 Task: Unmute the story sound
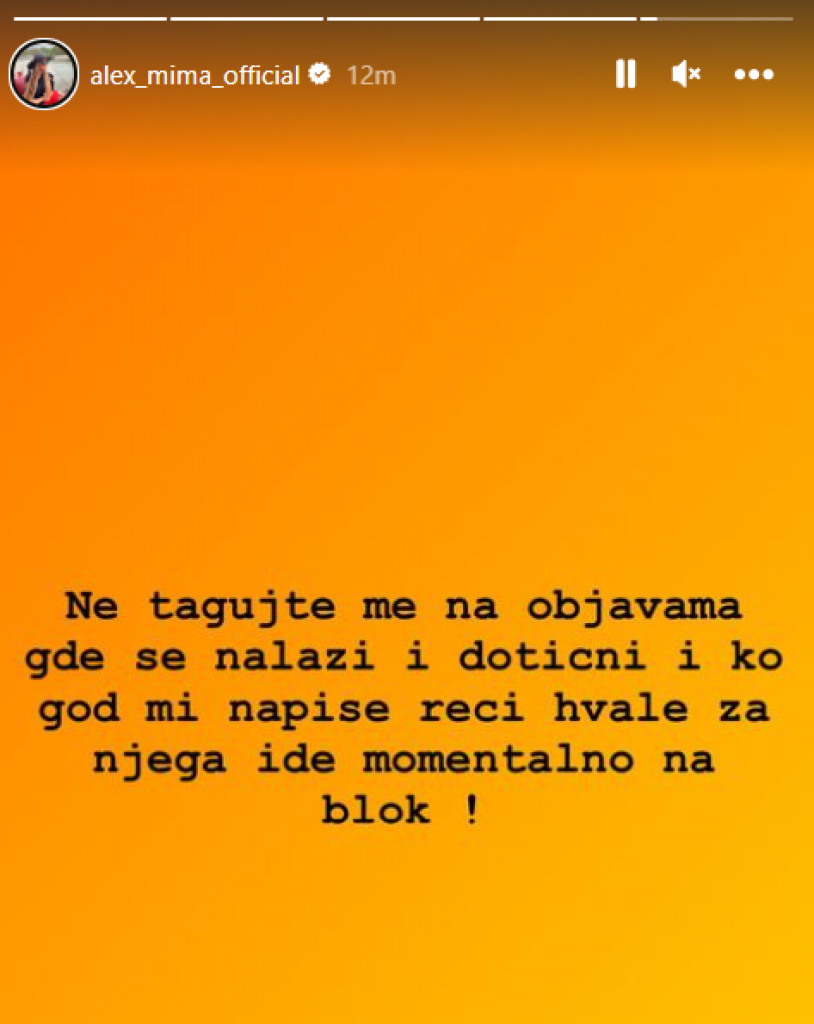pos(685,74)
